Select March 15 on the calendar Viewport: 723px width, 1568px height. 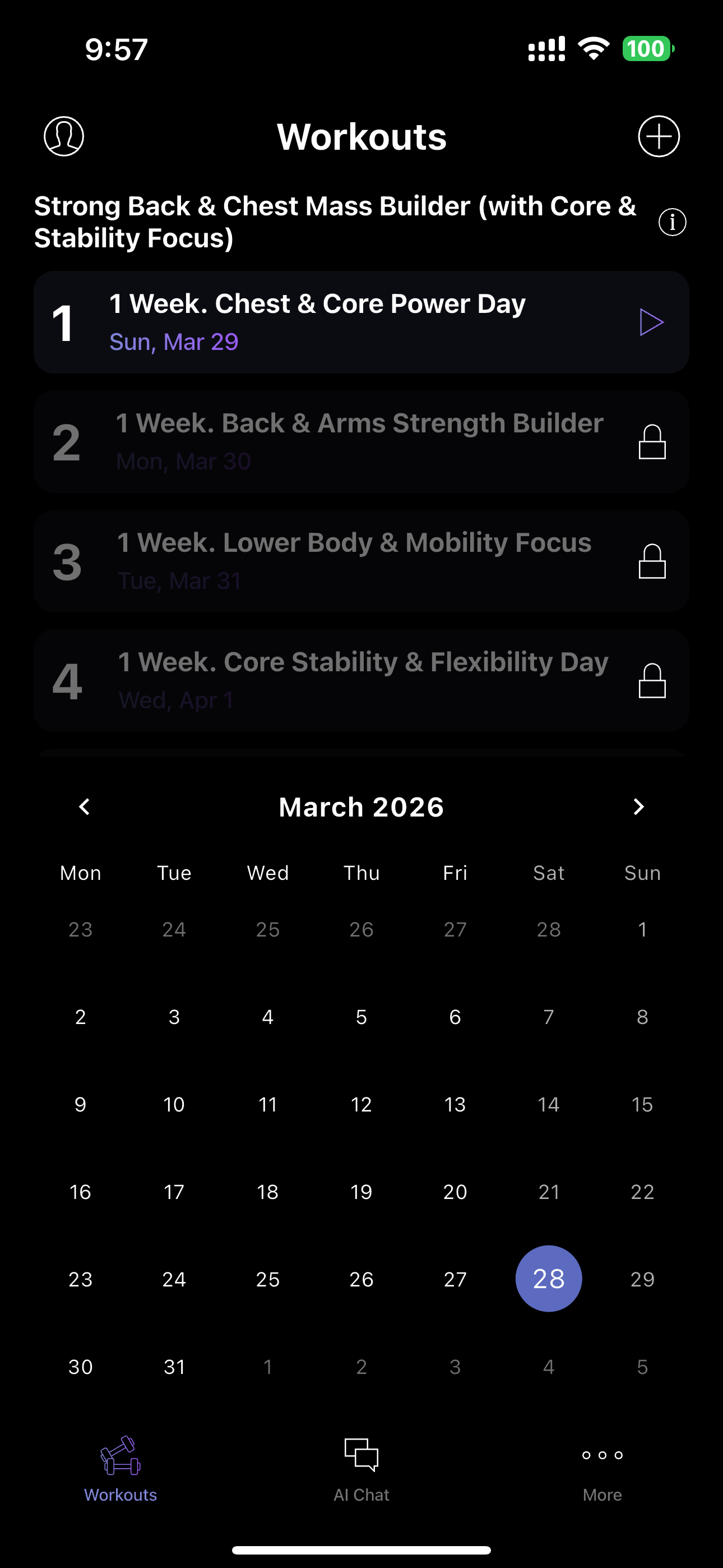pos(642,1104)
